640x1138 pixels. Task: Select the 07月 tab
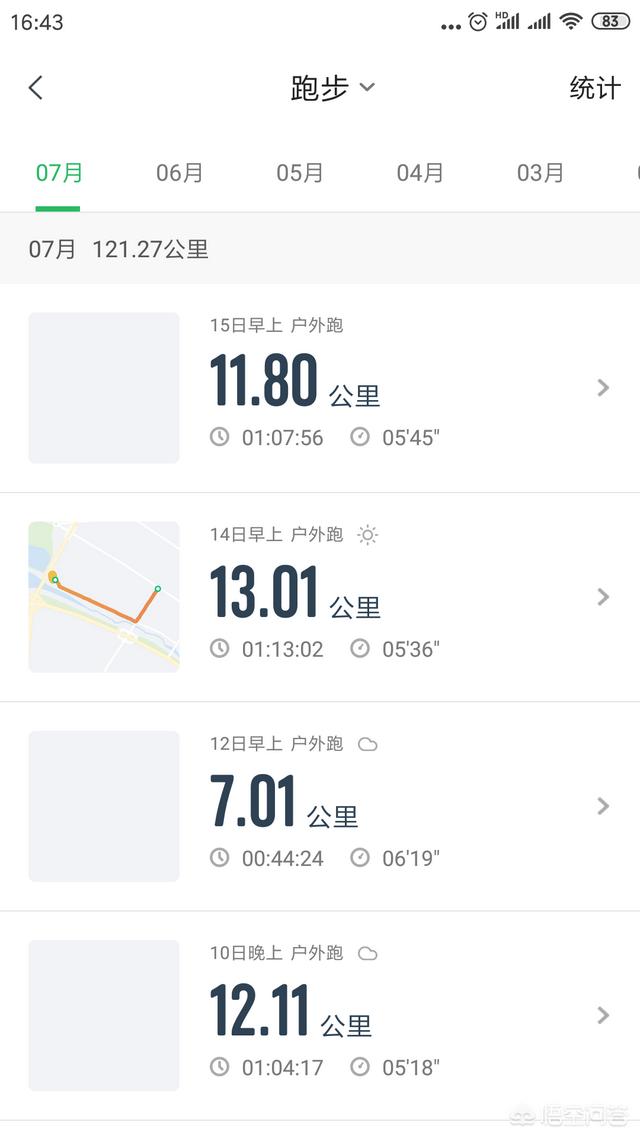(59, 173)
